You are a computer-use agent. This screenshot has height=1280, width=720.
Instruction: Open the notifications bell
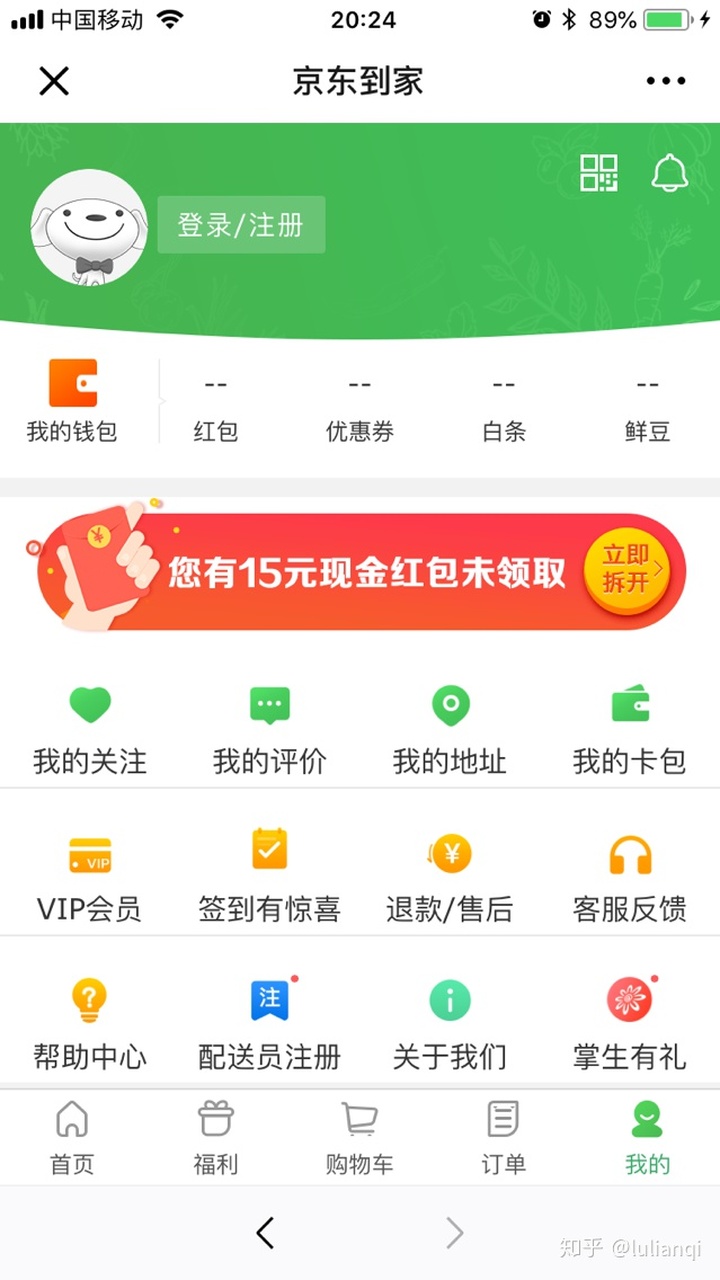pos(670,173)
